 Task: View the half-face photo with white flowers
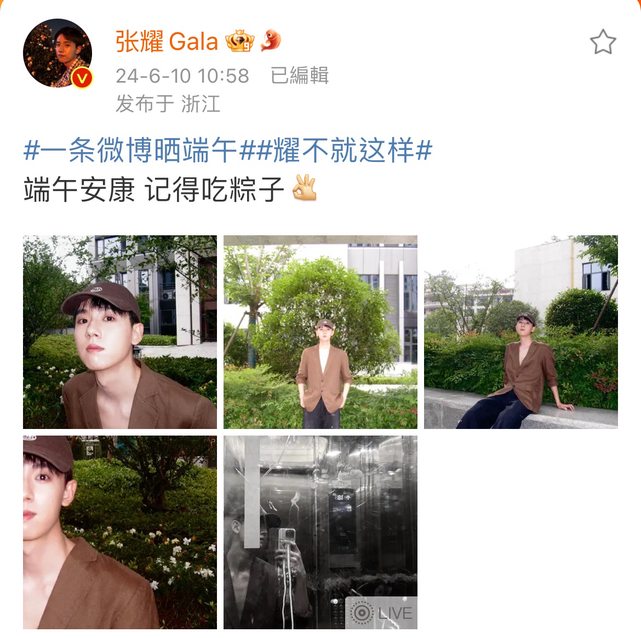click(119, 532)
